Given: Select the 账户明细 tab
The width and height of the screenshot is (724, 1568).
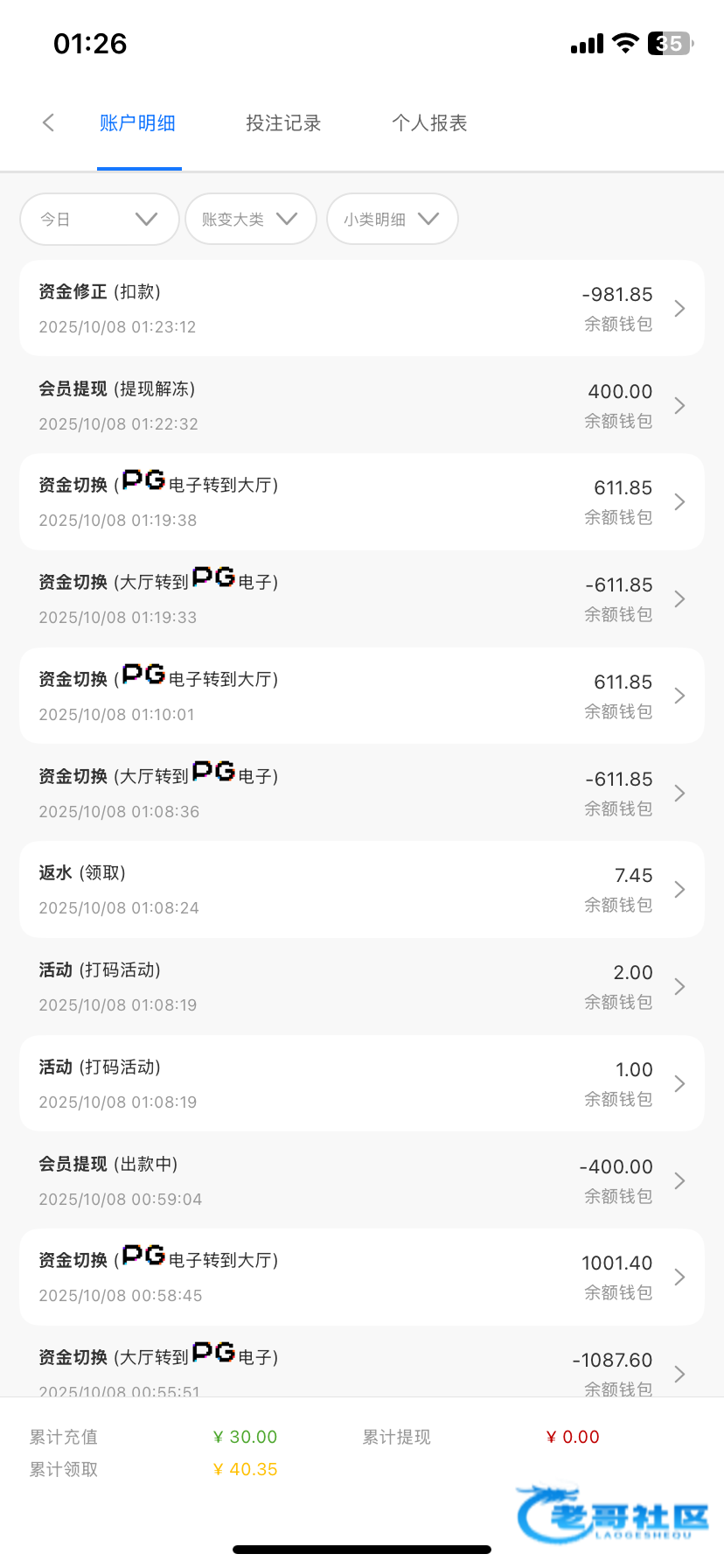Looking at the screenshot, I should tap(138, 123).
